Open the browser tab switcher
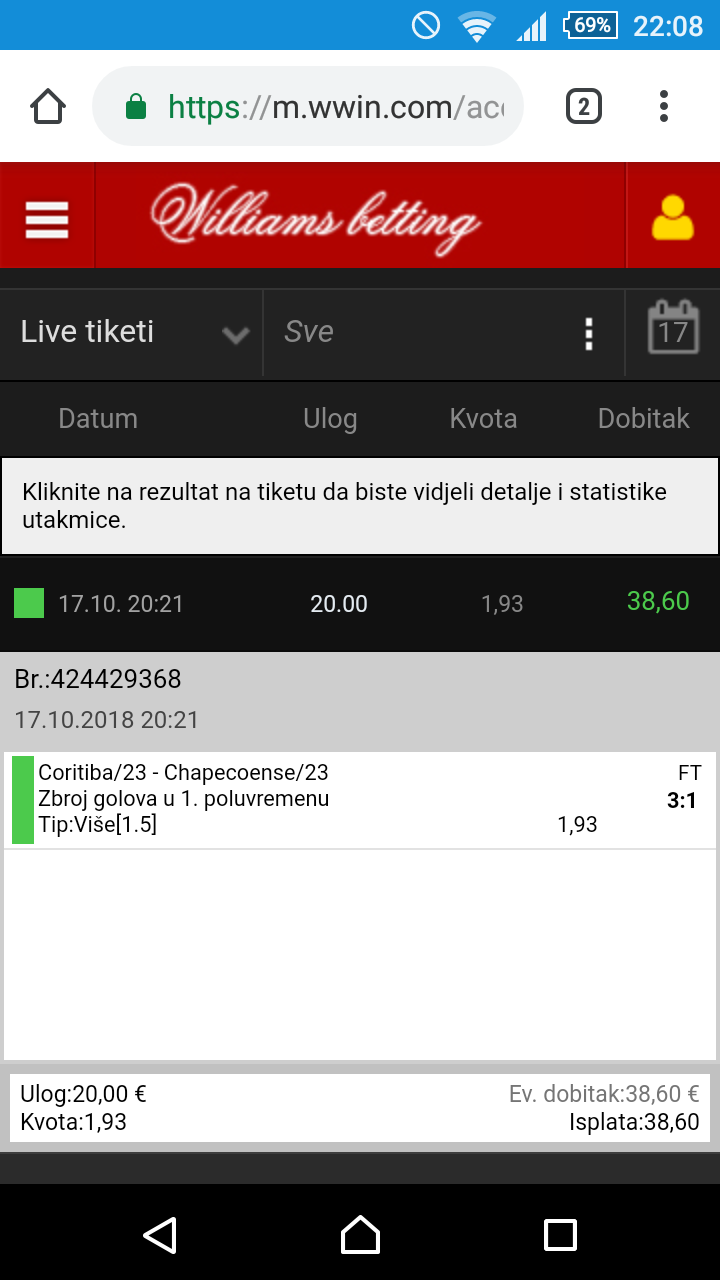The width and height of the screenshot is (720, 1280). tap(584, 107)
